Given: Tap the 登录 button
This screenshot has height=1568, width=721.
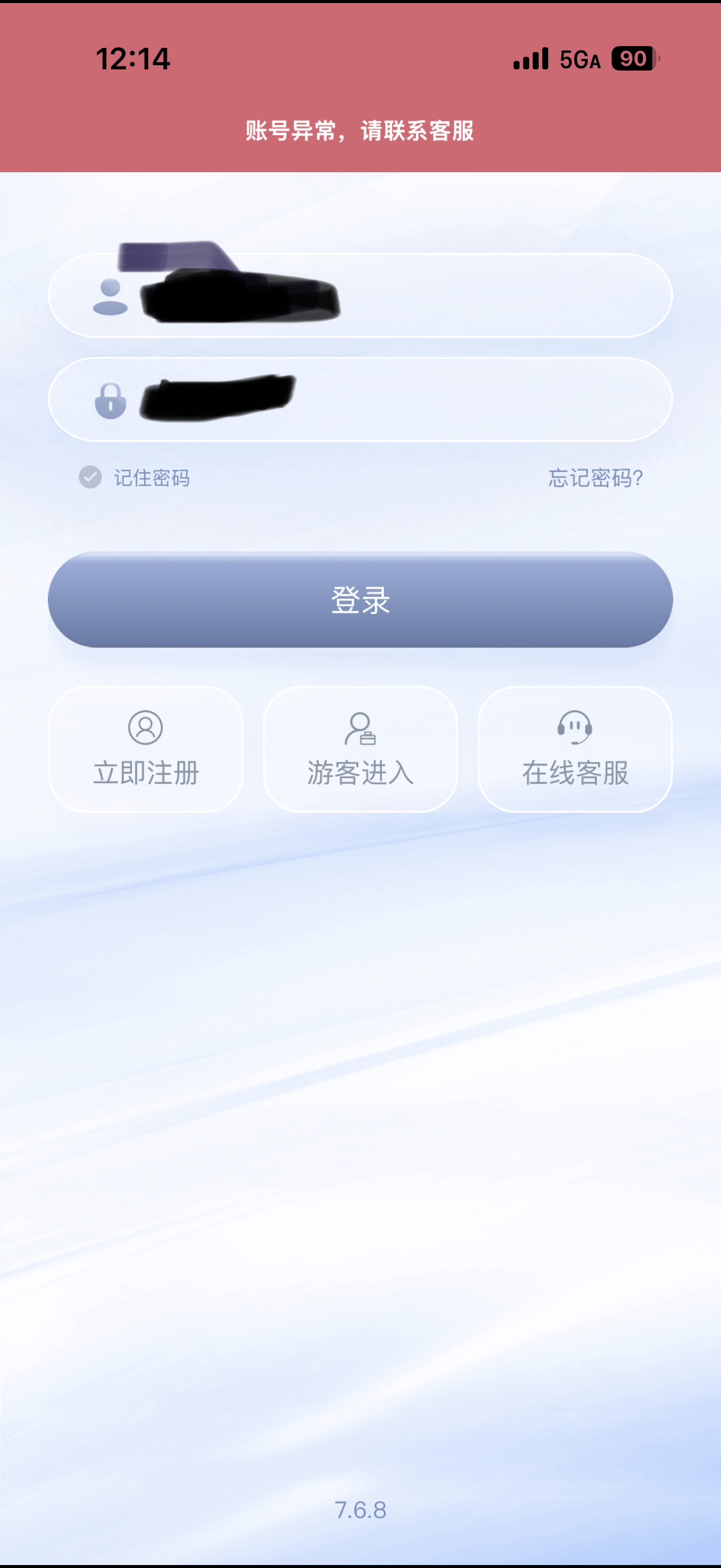Looking at the screenshot, I should pyautogui.click(x=360, y=600).
